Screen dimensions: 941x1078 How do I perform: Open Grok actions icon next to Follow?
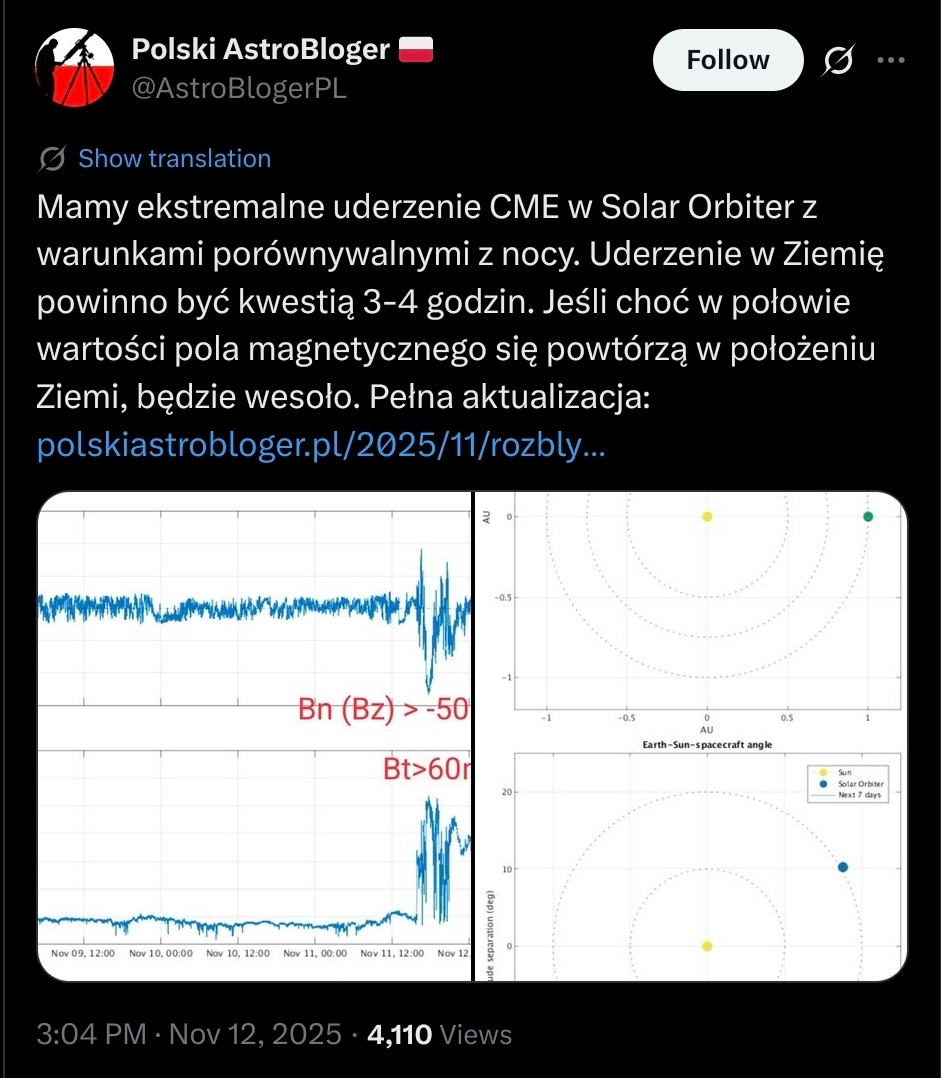(x=838, y=60)
